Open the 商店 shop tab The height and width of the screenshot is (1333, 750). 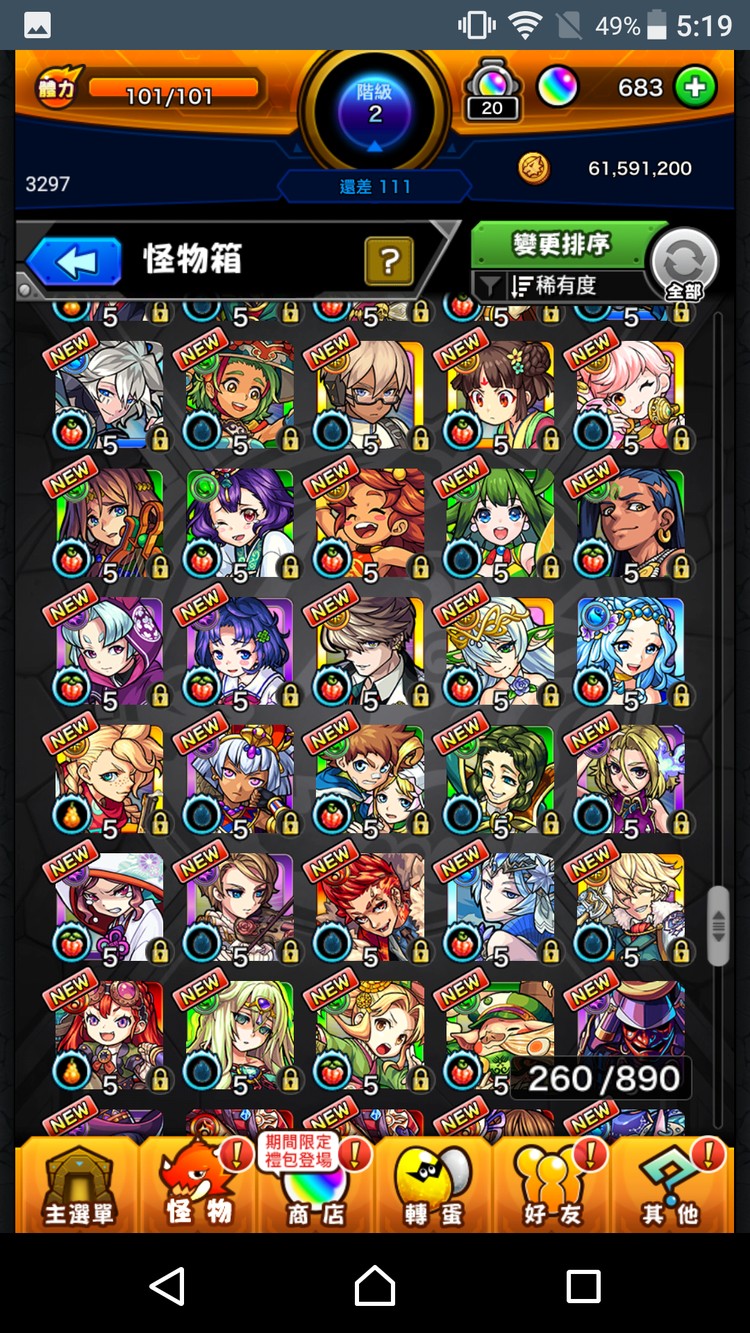click(315, 1185)
